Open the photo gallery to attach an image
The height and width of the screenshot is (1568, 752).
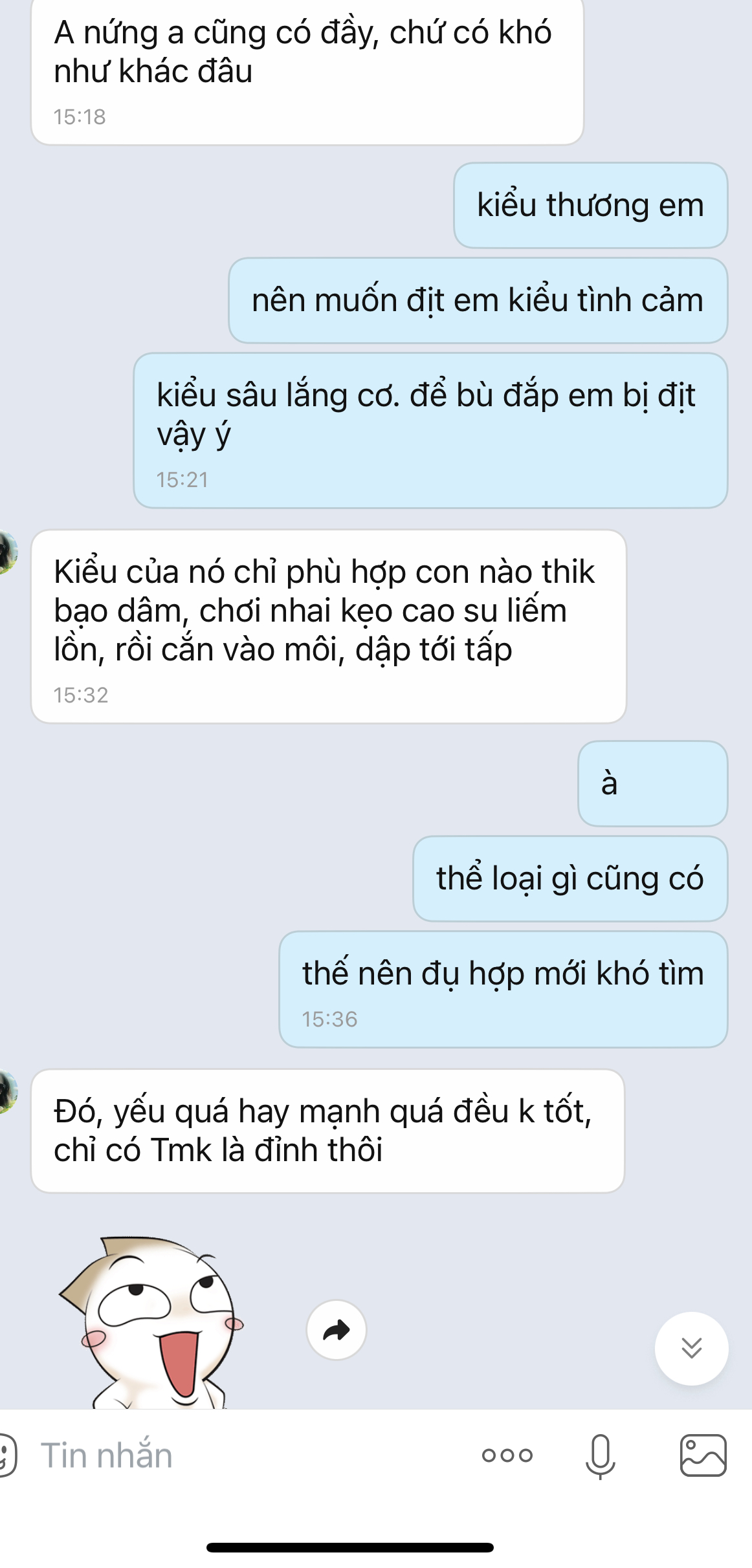[x=703, y=1455]
